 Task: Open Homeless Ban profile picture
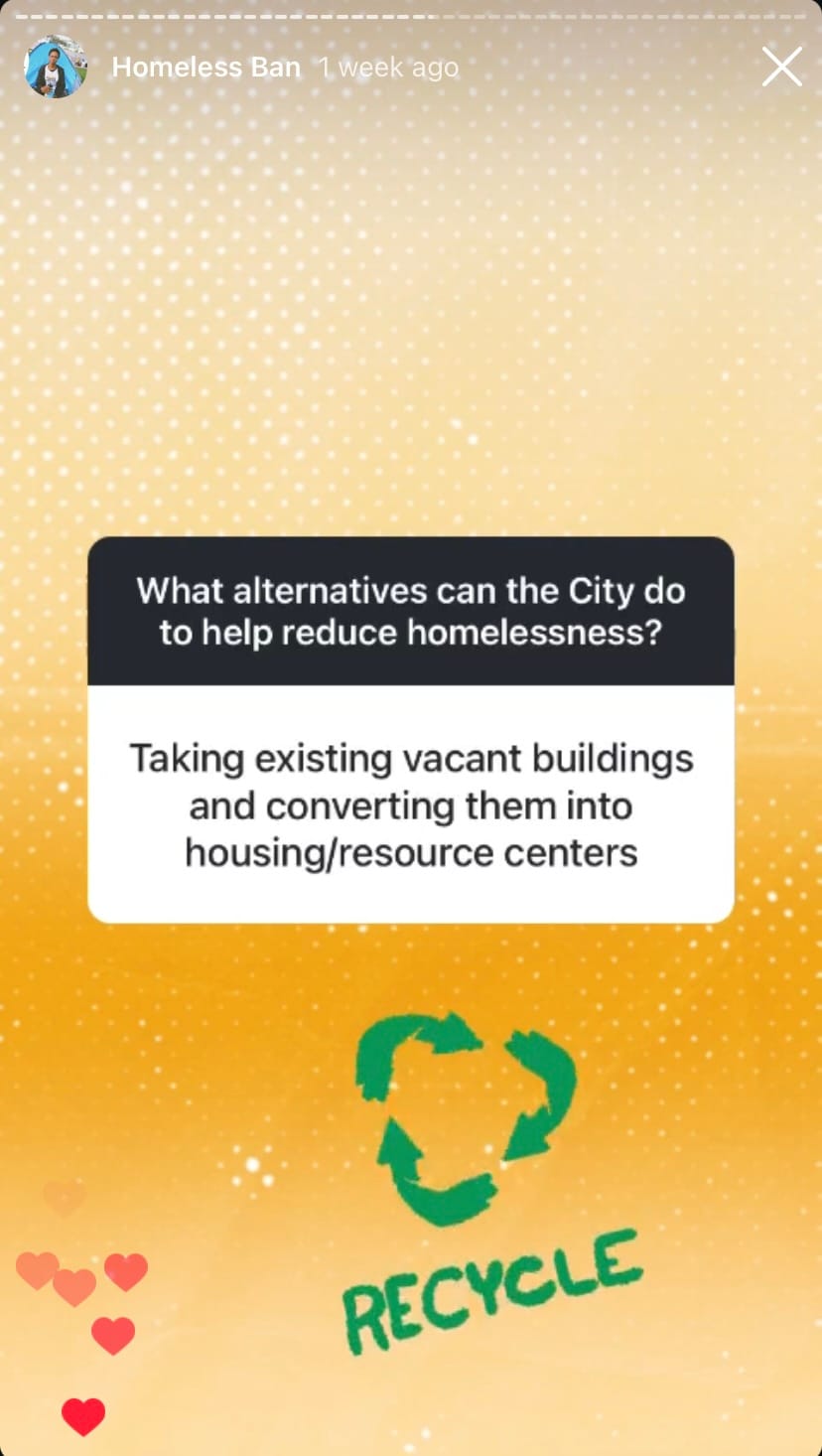56,67
